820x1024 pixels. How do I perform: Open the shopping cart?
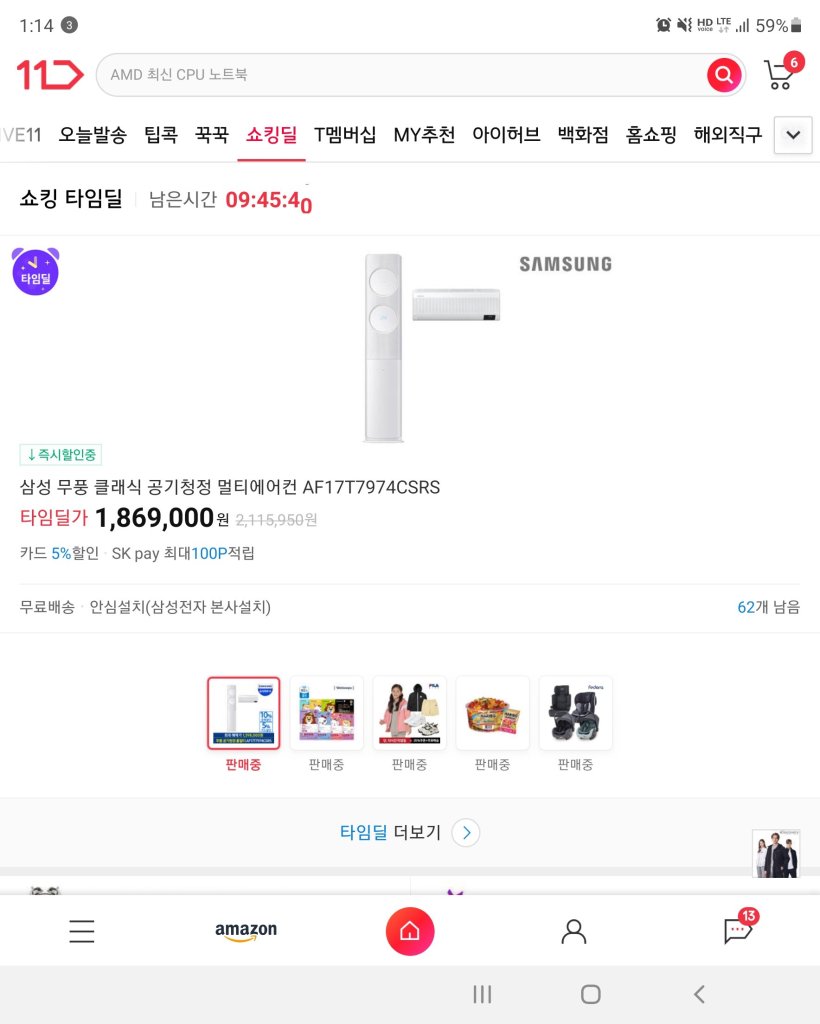780,74
